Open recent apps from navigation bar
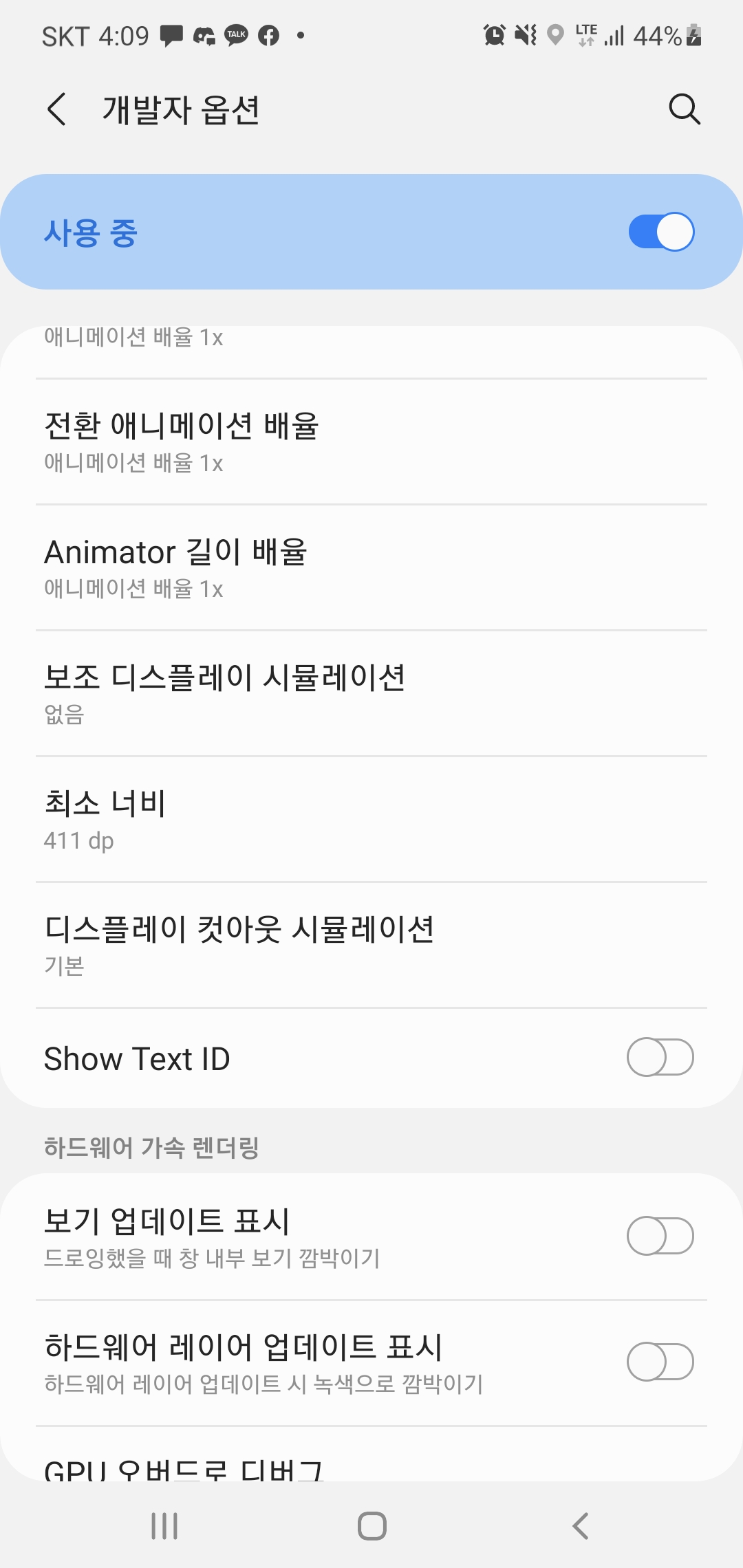 coord(164,1526)
